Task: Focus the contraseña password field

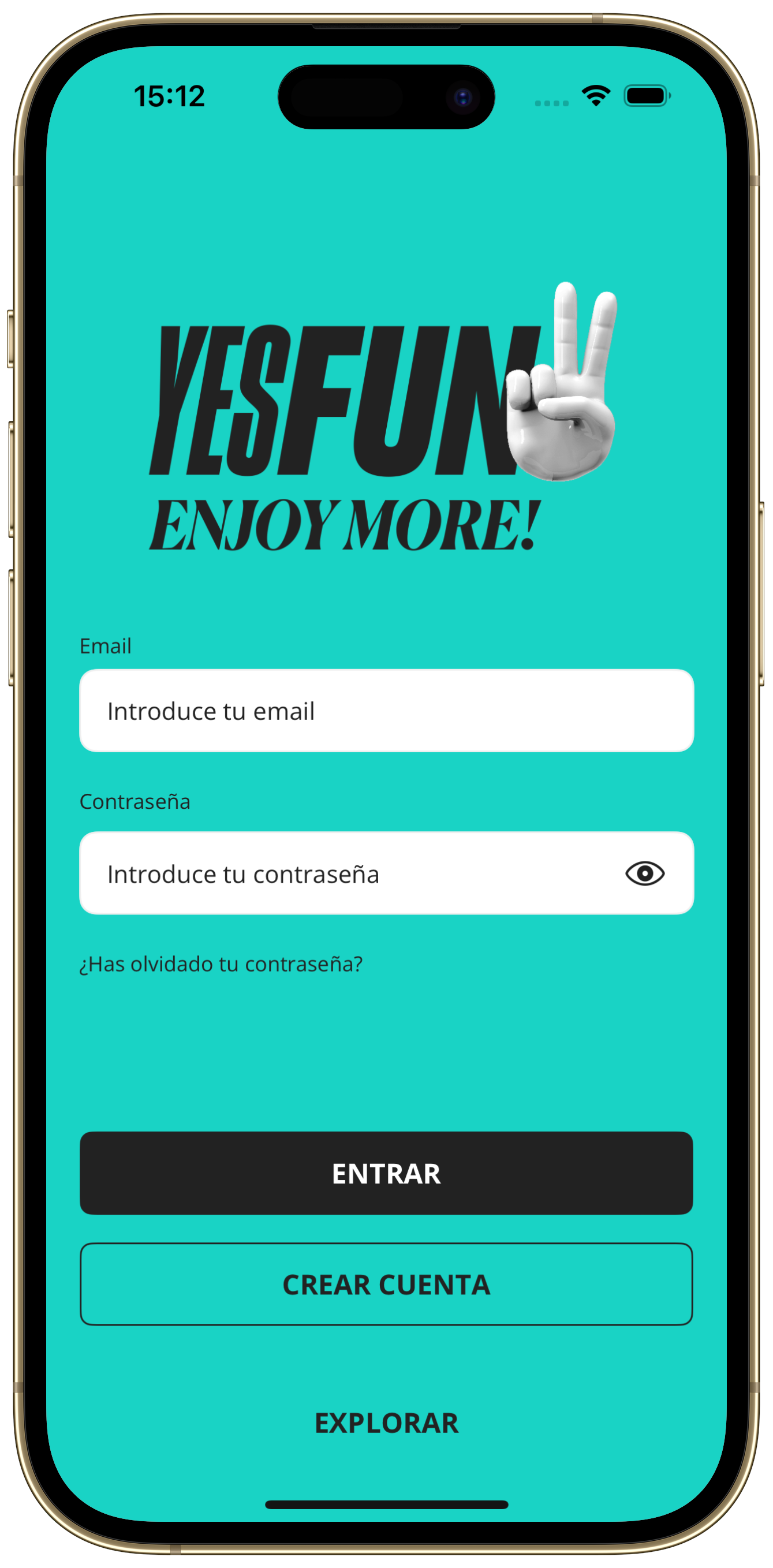Action: tap(347, 873)
